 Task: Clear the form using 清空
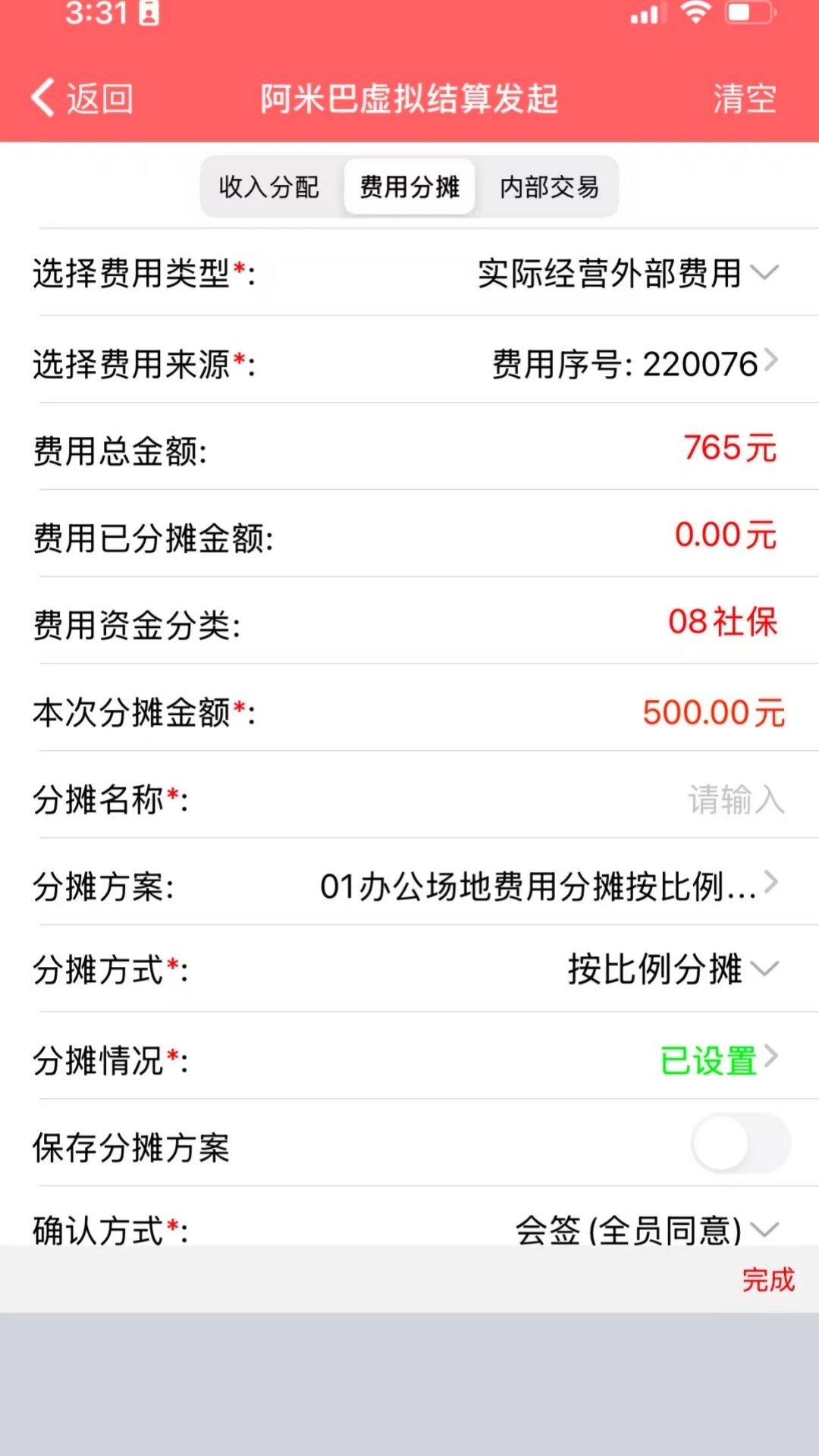[x=743, y=97]
